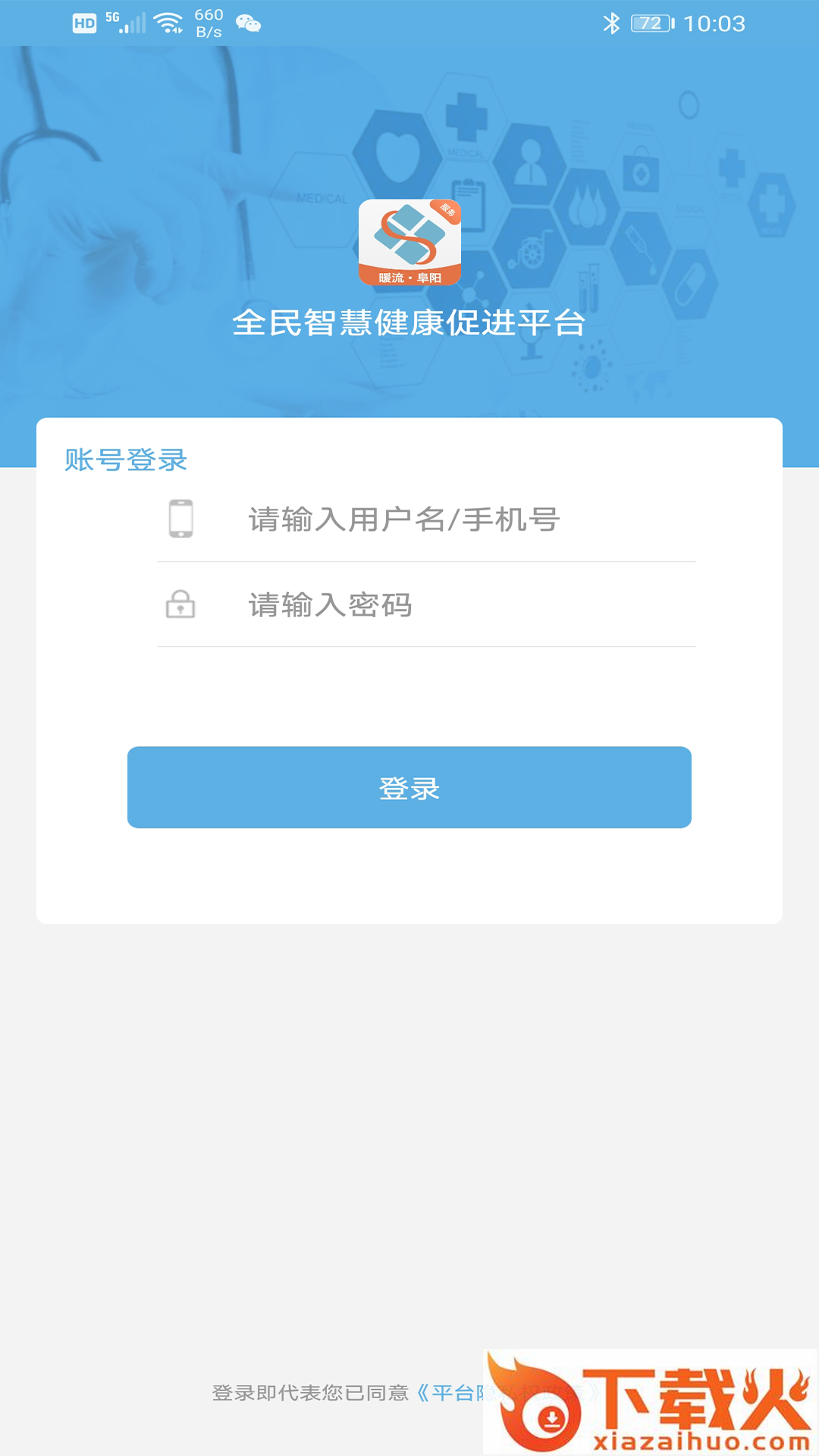This screenshot has width=819, height=1456.
Task: Tap the blue 登录 button
Action: (x=409, y=788)
